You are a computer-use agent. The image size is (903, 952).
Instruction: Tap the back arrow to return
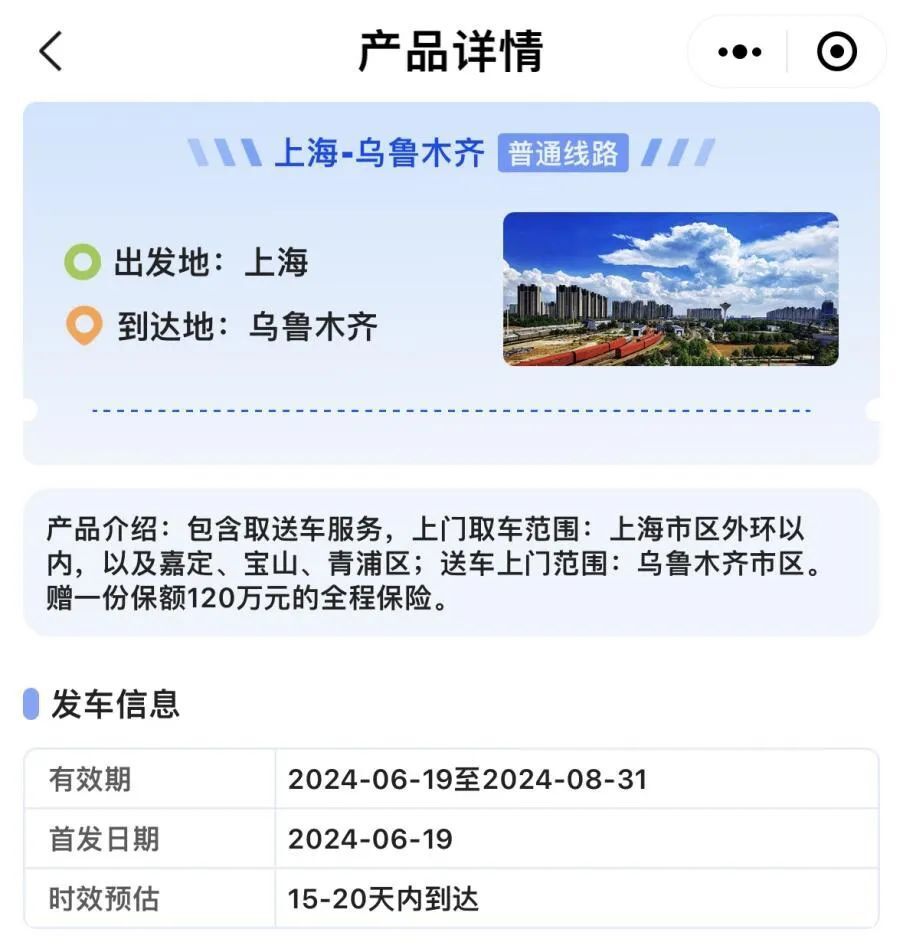[x=51, y=50]
